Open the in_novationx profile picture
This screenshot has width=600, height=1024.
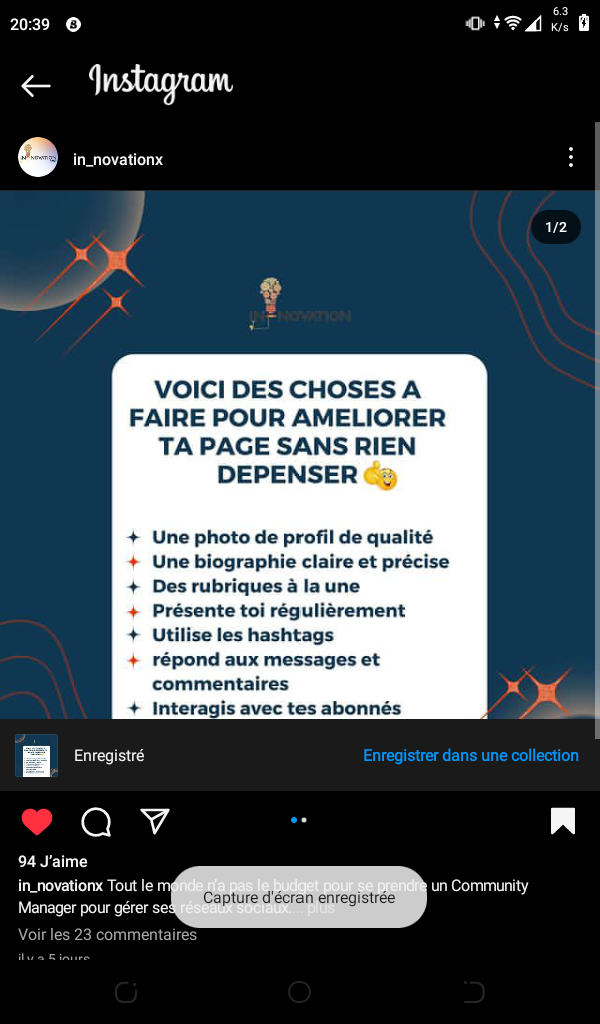coord(38,157)
